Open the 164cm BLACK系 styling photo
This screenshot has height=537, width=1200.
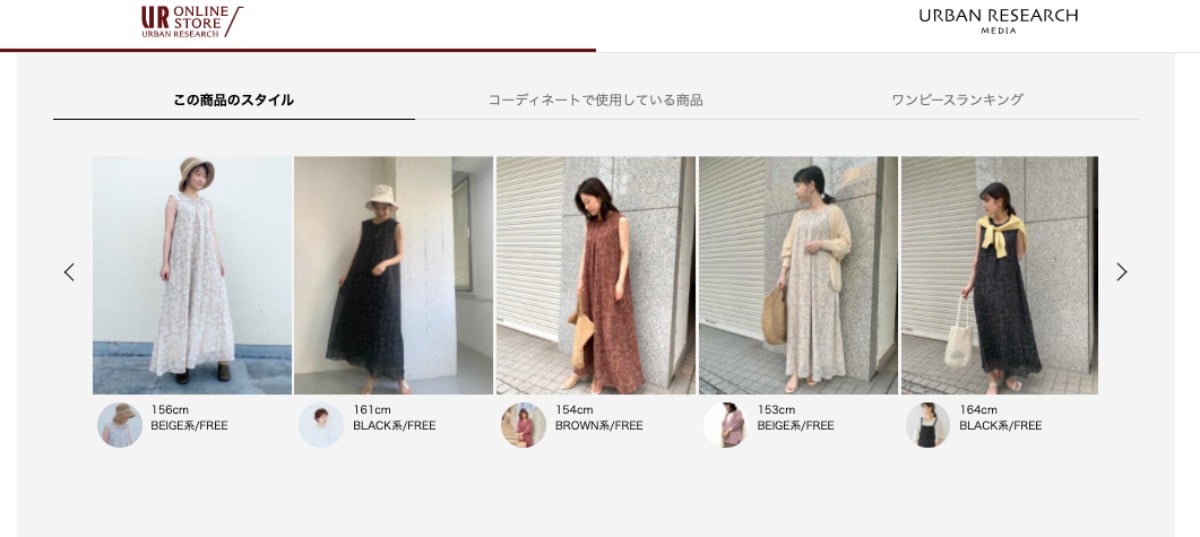click(x=999, y=275)
